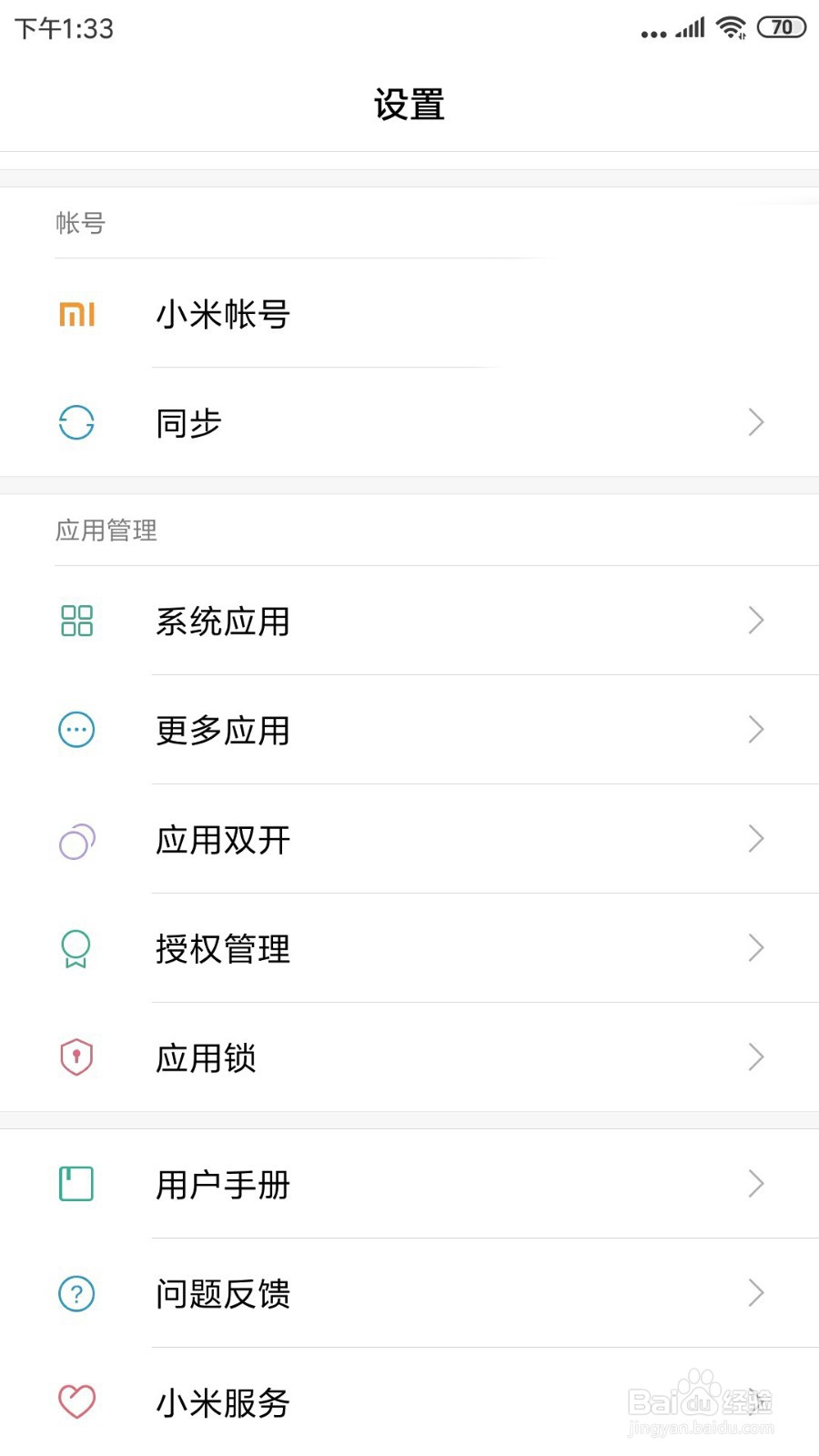Select the 系统应用 grid icon
Viewport: 819px width, 1456px height.
click(76, 621)
